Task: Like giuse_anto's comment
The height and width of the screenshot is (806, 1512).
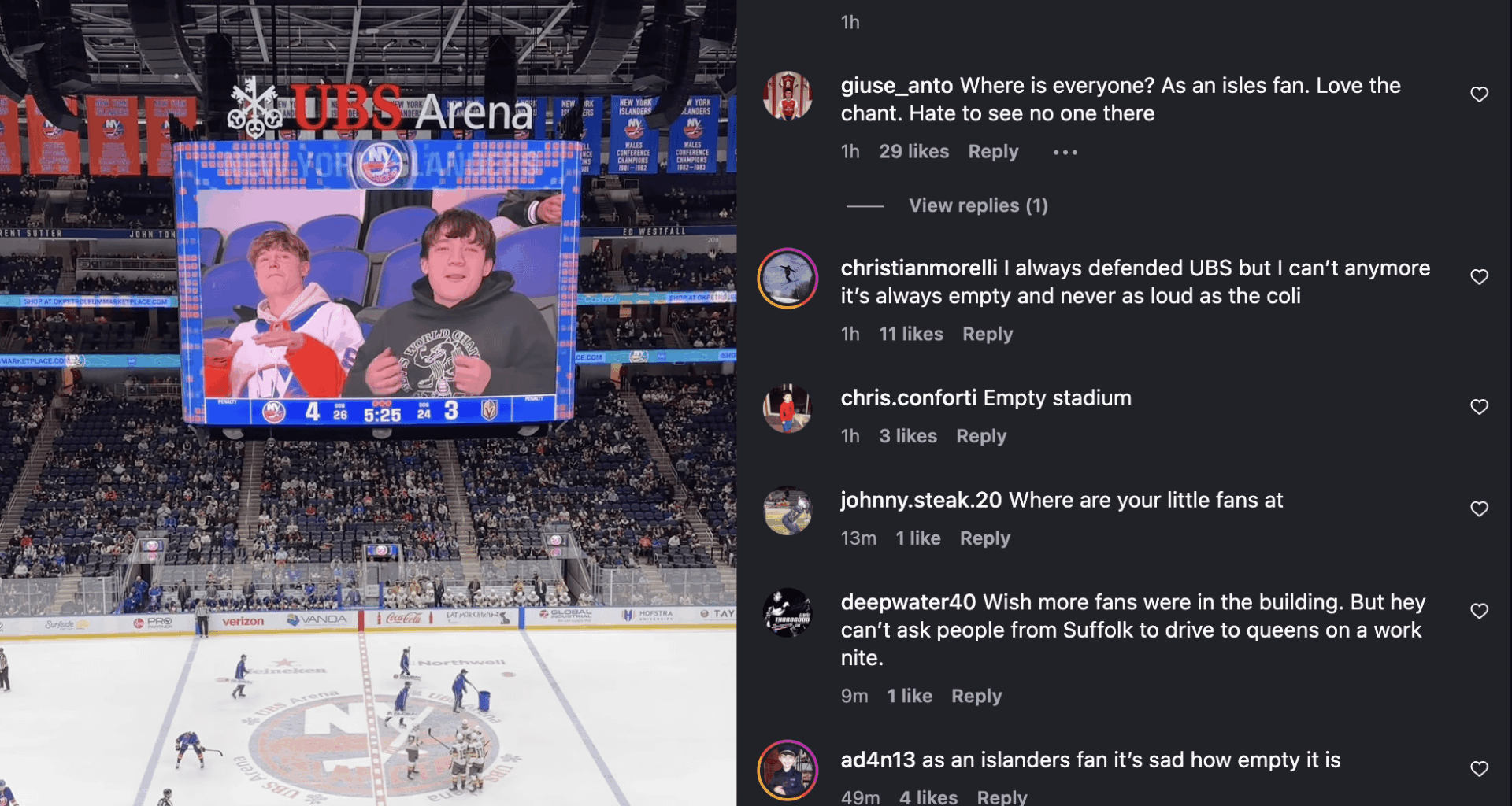Action: [1479, 94]
